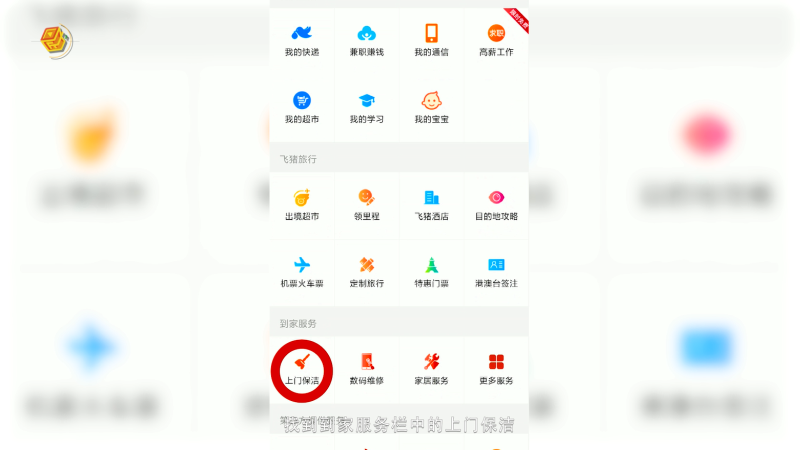Open 定制旅行 custom travel
The height and width of the screenshot is (450, 800).
point(366,272)
